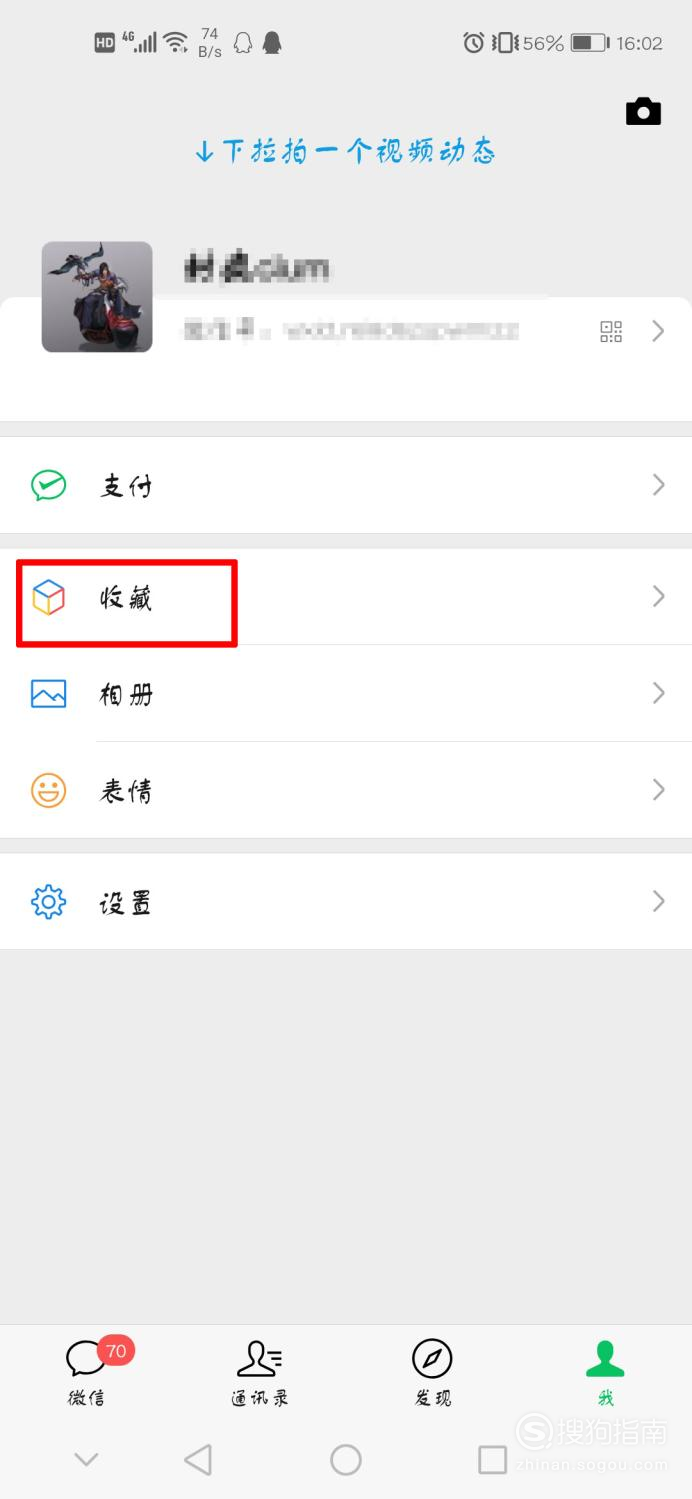Switch to the 微信 chats tab
Screen dimensions: 692x1499
coord(87,1371)
